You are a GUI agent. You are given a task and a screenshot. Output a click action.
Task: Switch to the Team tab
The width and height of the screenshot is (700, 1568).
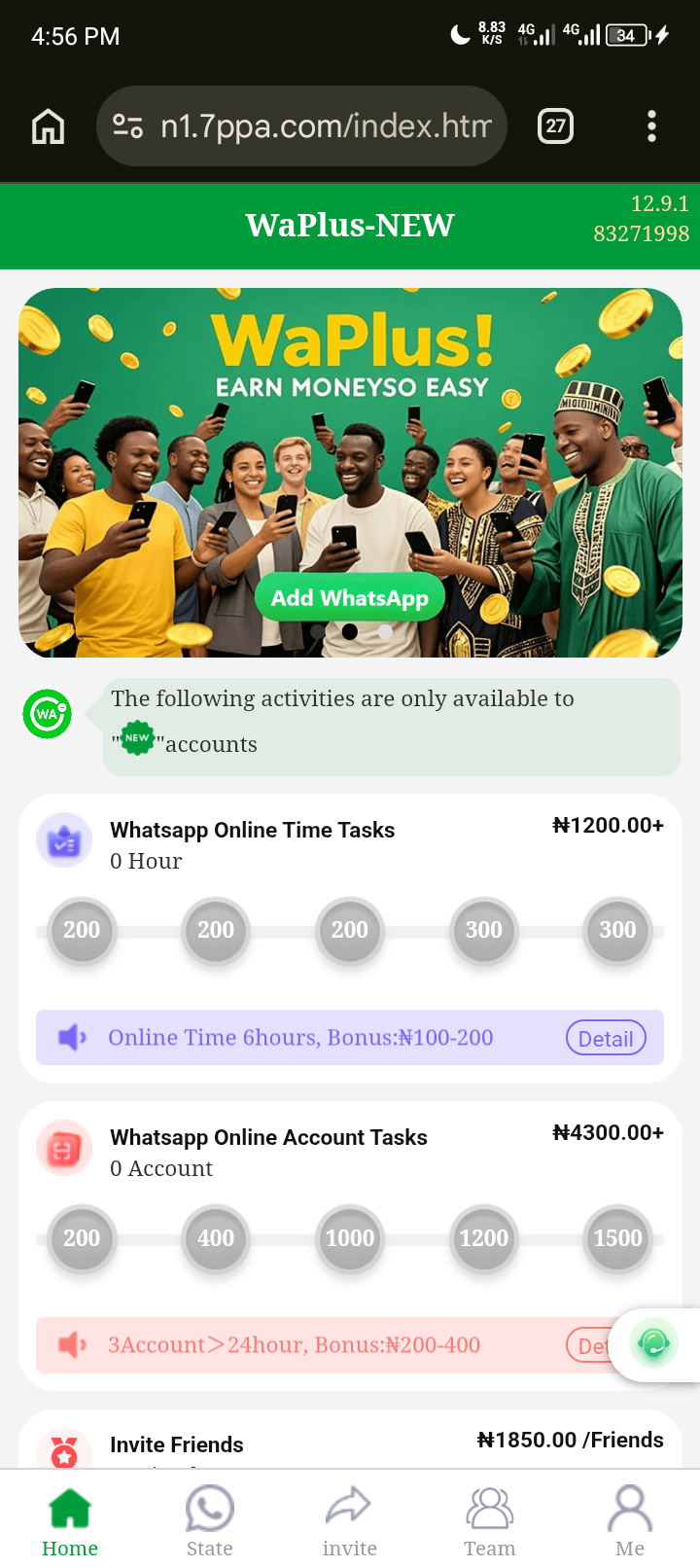[489, 1521]
